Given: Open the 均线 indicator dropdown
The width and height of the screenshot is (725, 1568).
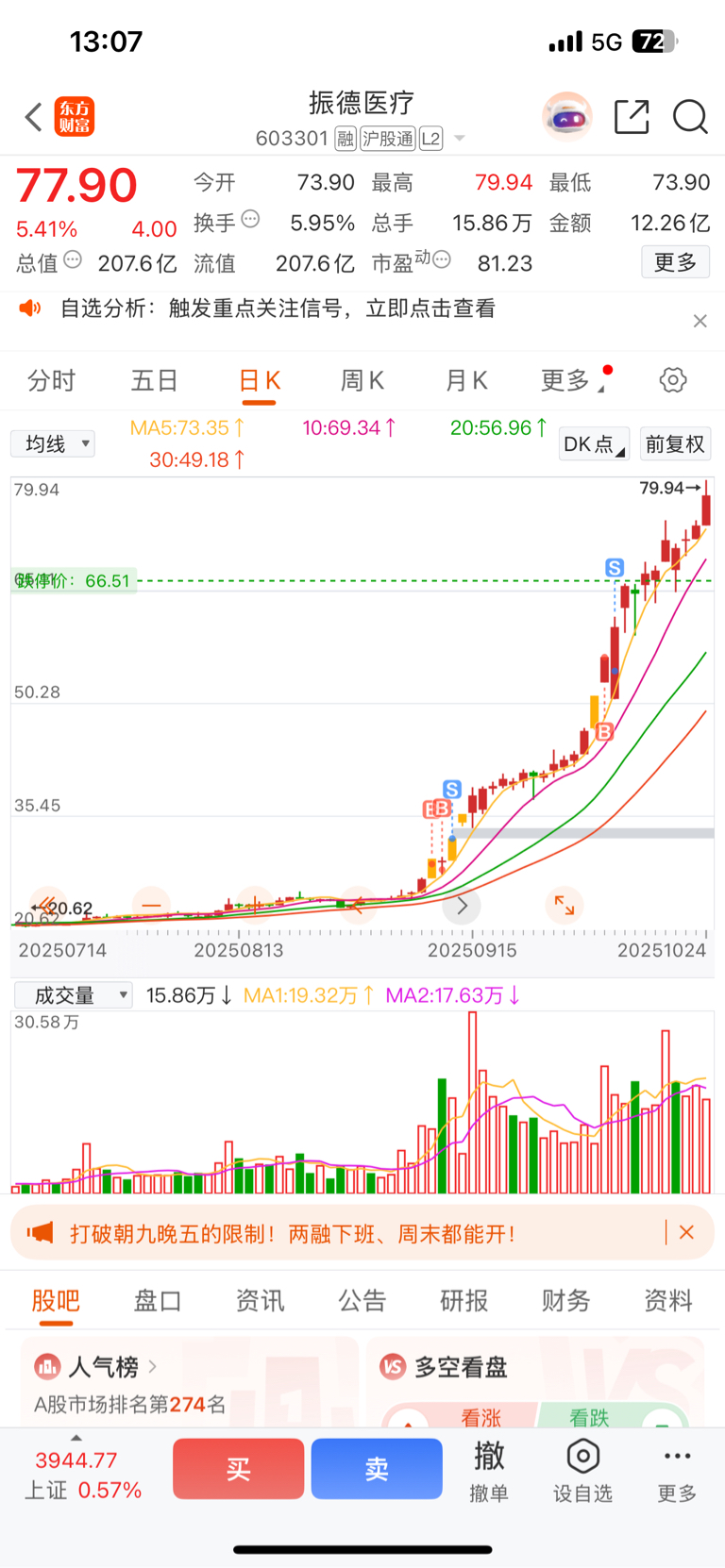Looking at the screenshot, I should 53,444.
